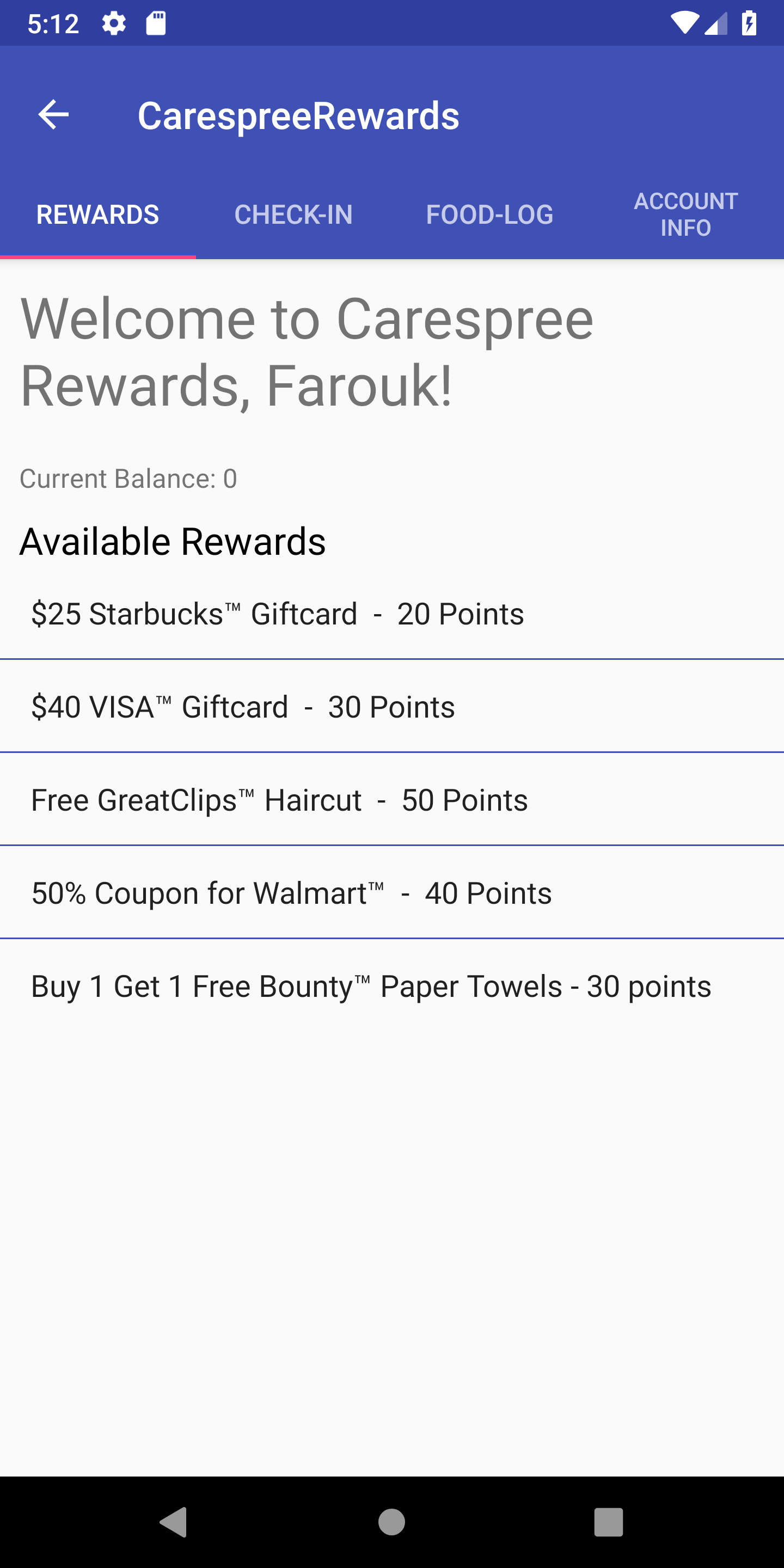This screenshot has height=1568, width=784.
Task: Choose the $25 Starbucks Giftcard reward
Action: 392,613
